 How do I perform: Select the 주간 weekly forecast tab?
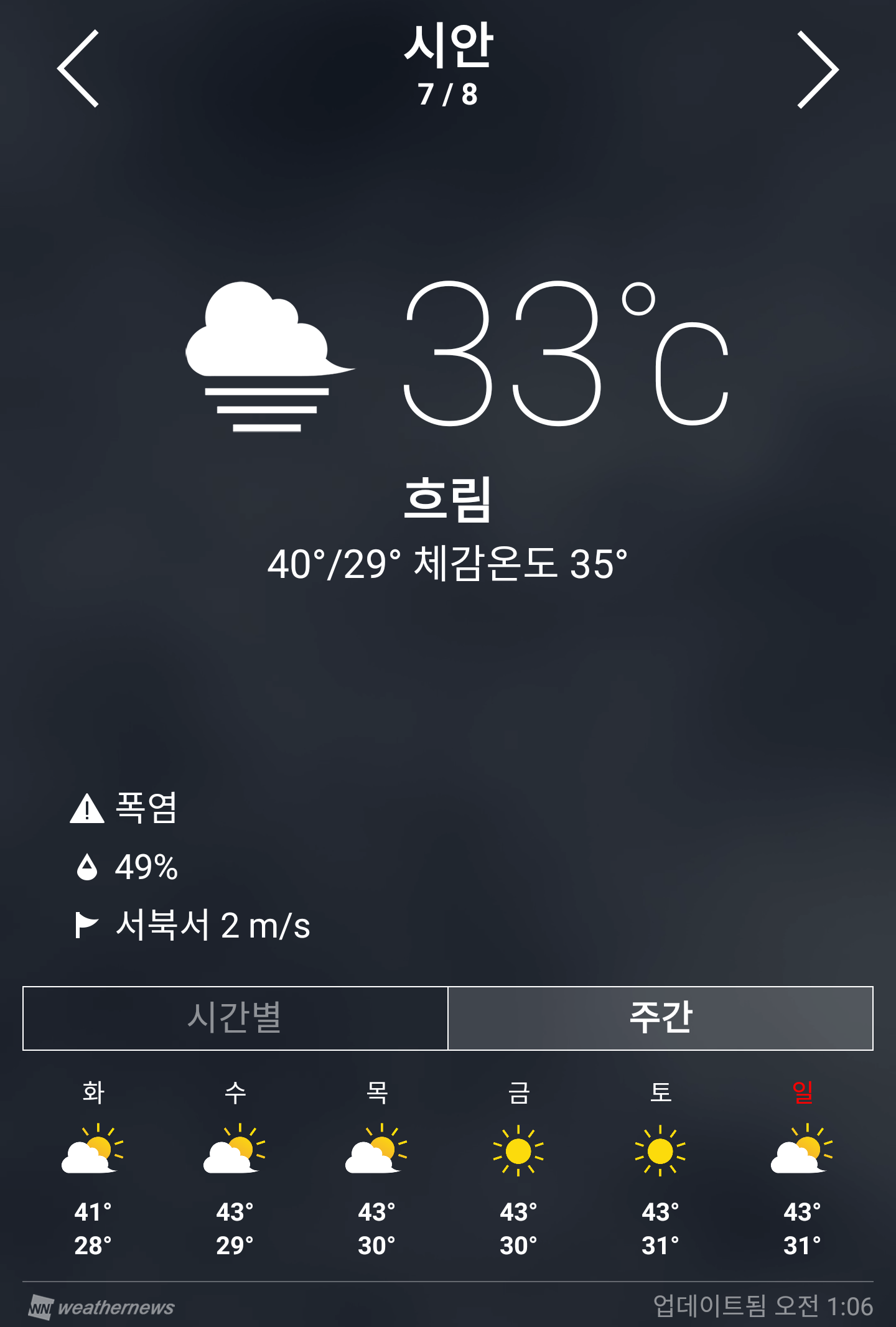(660, 1018)
